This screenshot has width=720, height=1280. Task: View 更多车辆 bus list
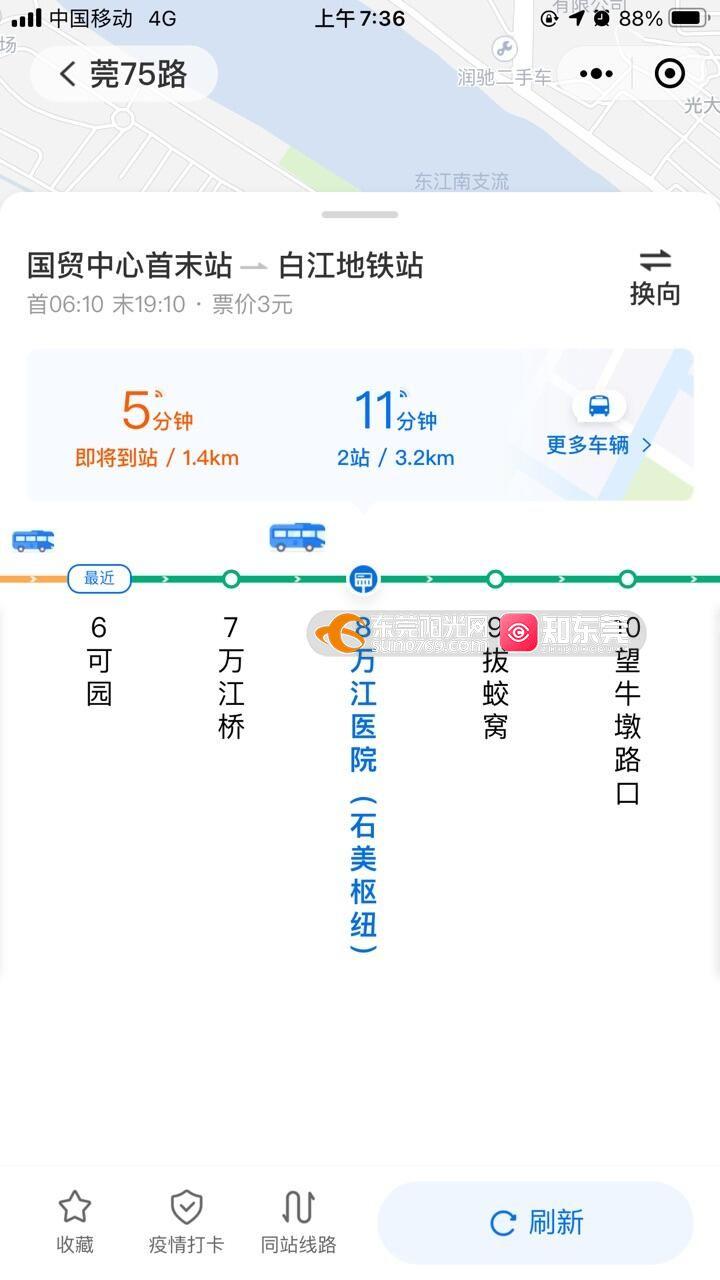point(599,444)
